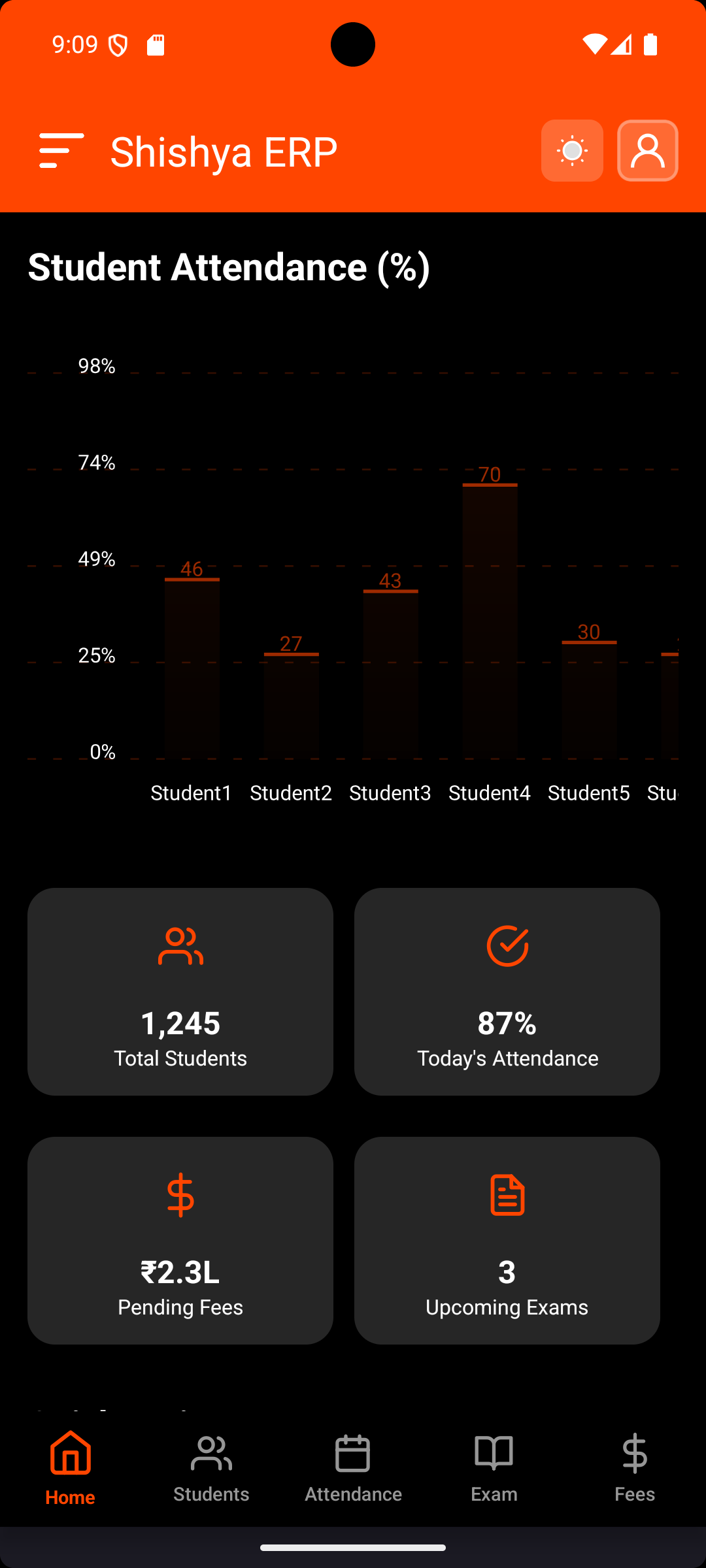Open Today's Attendance card
Screen dimensions: 706x1568
click(x=507, y=991)
